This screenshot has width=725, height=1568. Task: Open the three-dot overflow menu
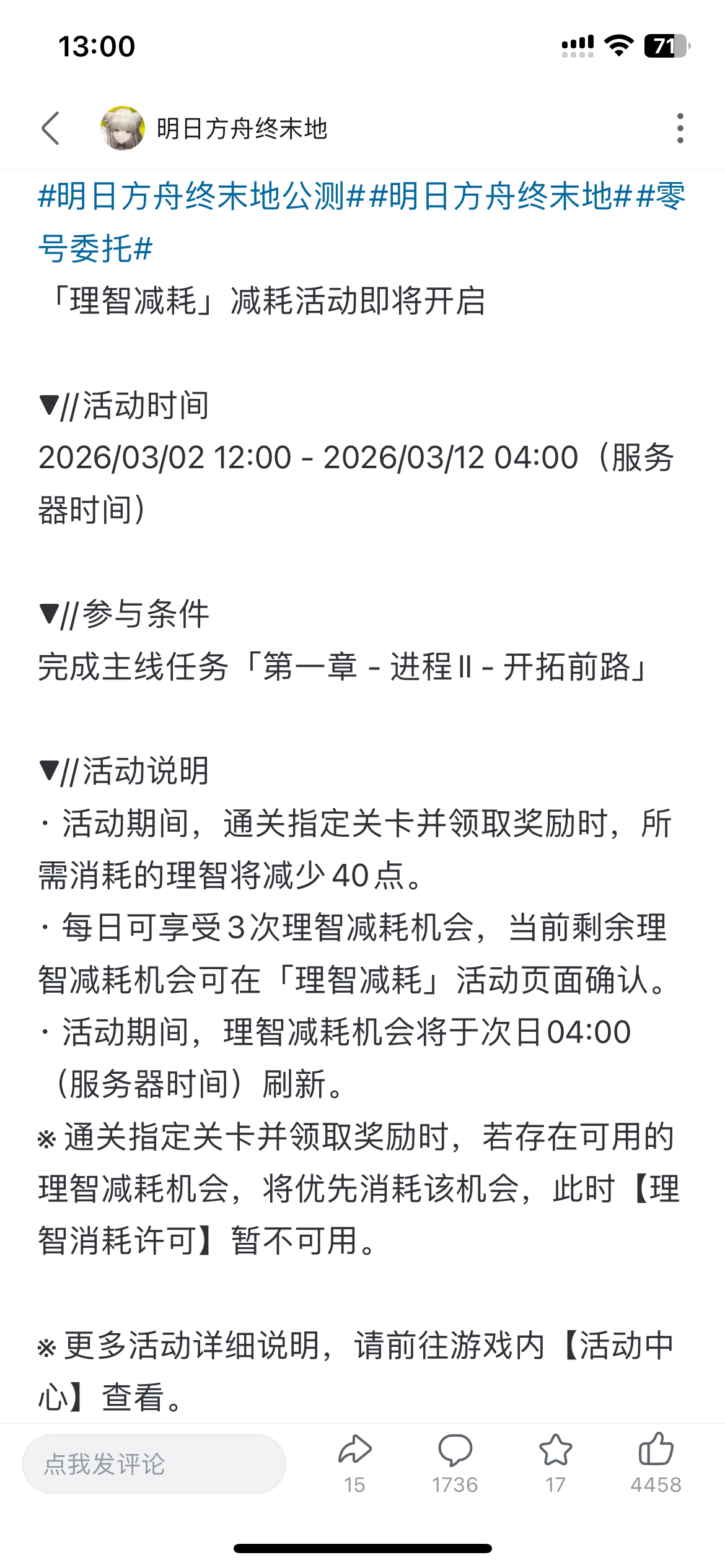click(680, 128)
